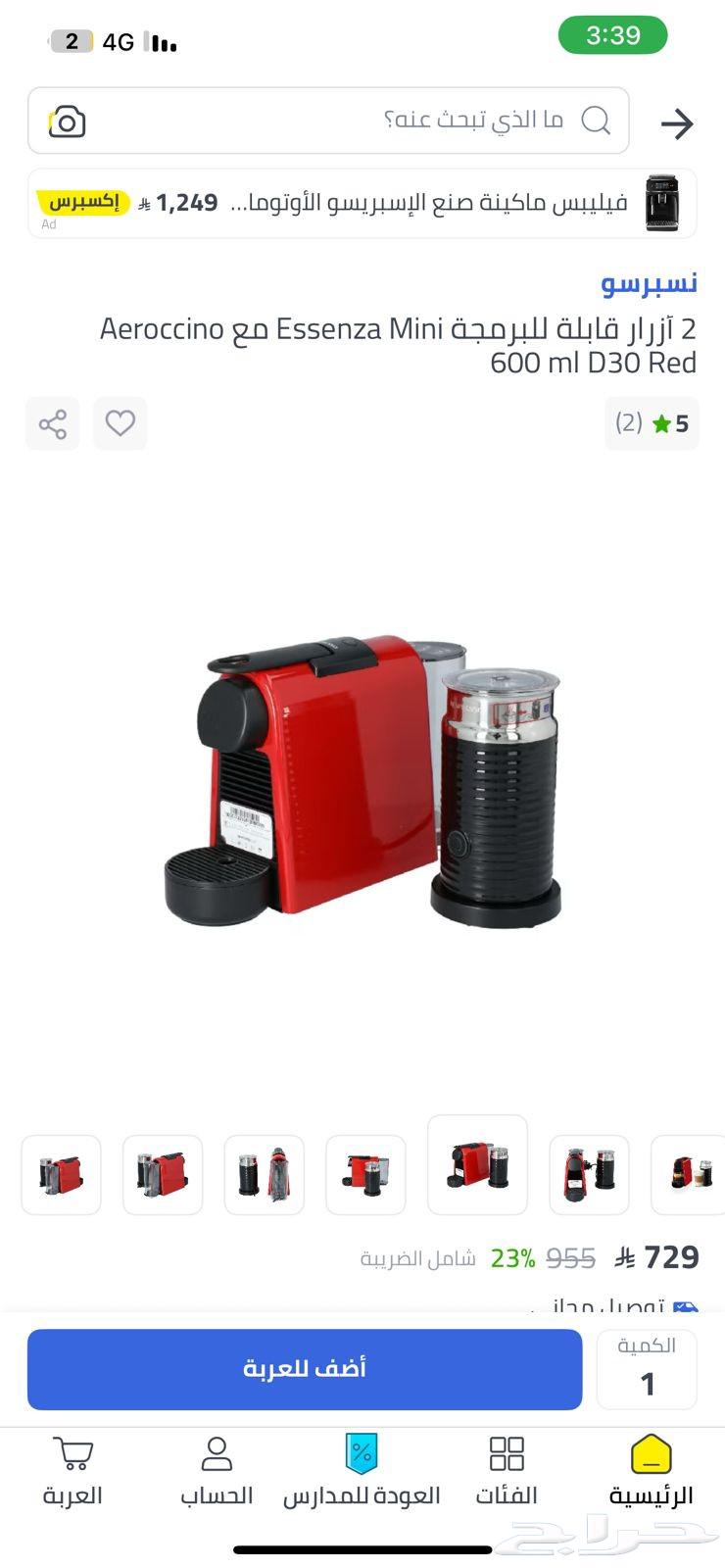The height and width of the screenshot is (1568, 725).
Task: Switch to الحساب account tab
Action: click(x=217, y=1469)
